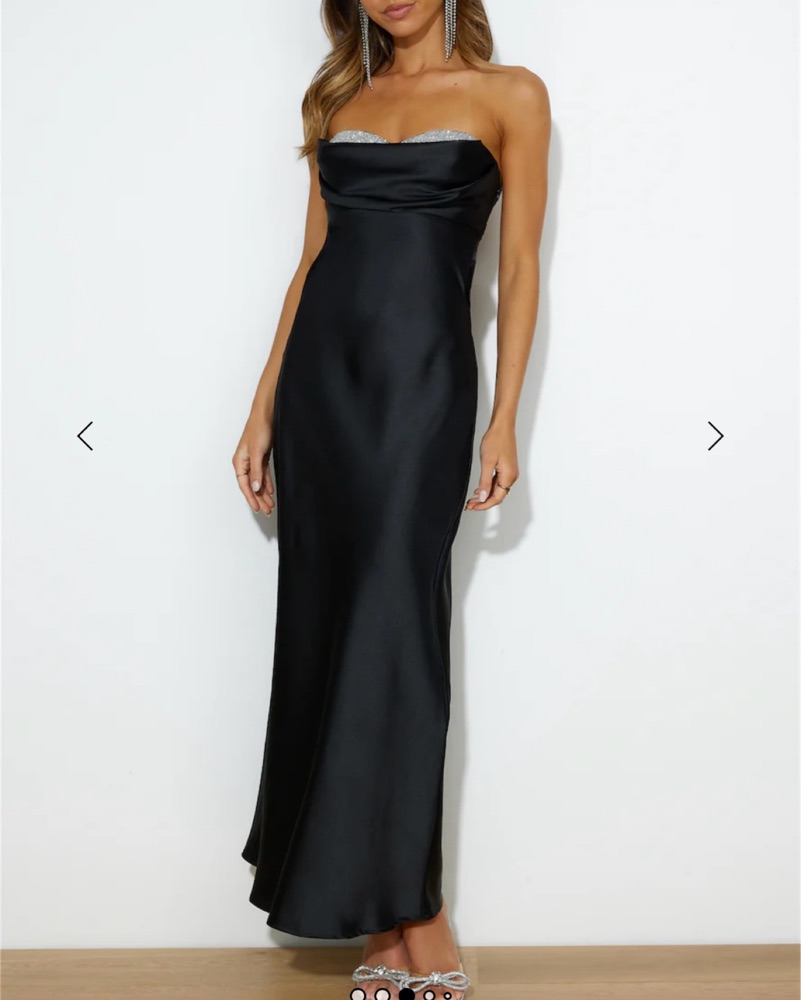Jump to the first gallery dot
Viewport: 801px width, 1000px height.
358,995
